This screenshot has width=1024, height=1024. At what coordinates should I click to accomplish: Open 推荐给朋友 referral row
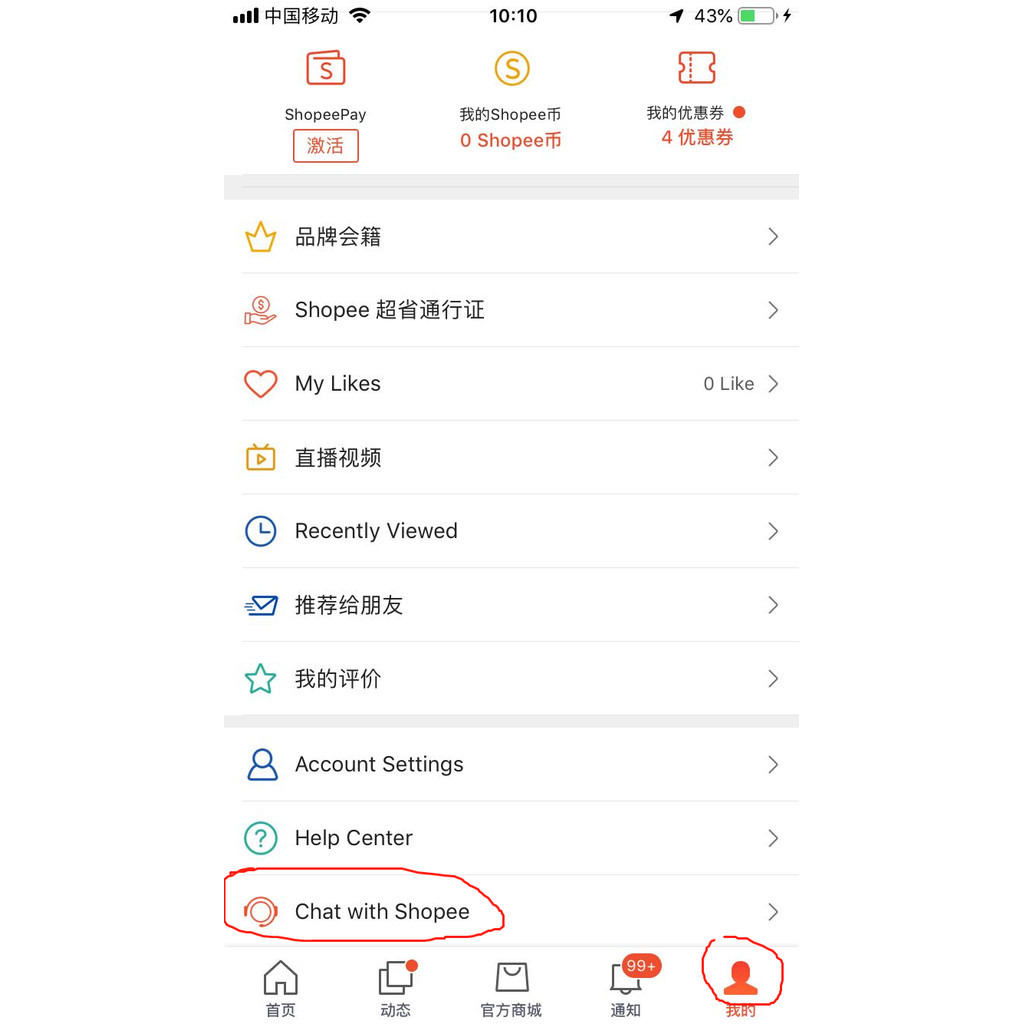[x=511, y=605]
